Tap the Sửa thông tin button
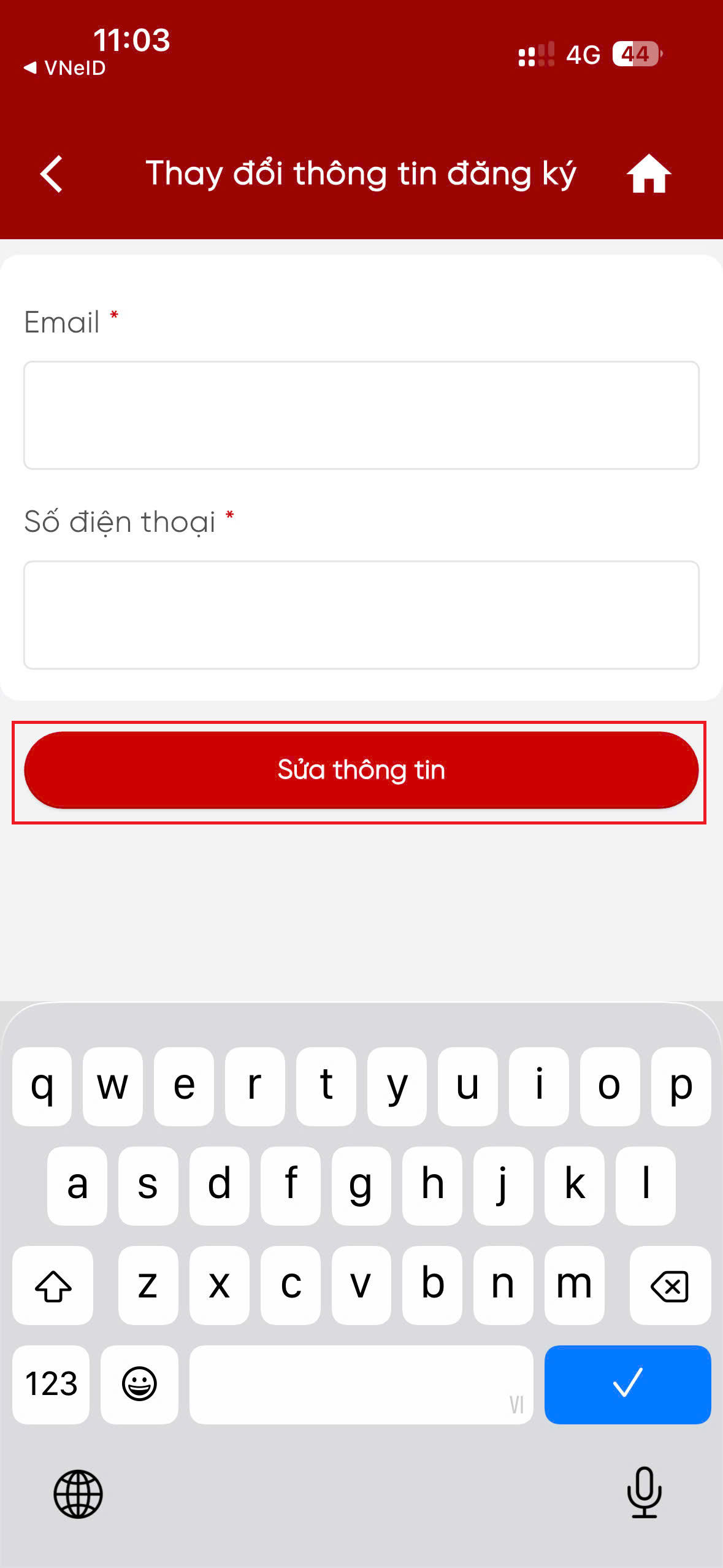Viewport: 723px width, 1568px height. click(361, 770)
